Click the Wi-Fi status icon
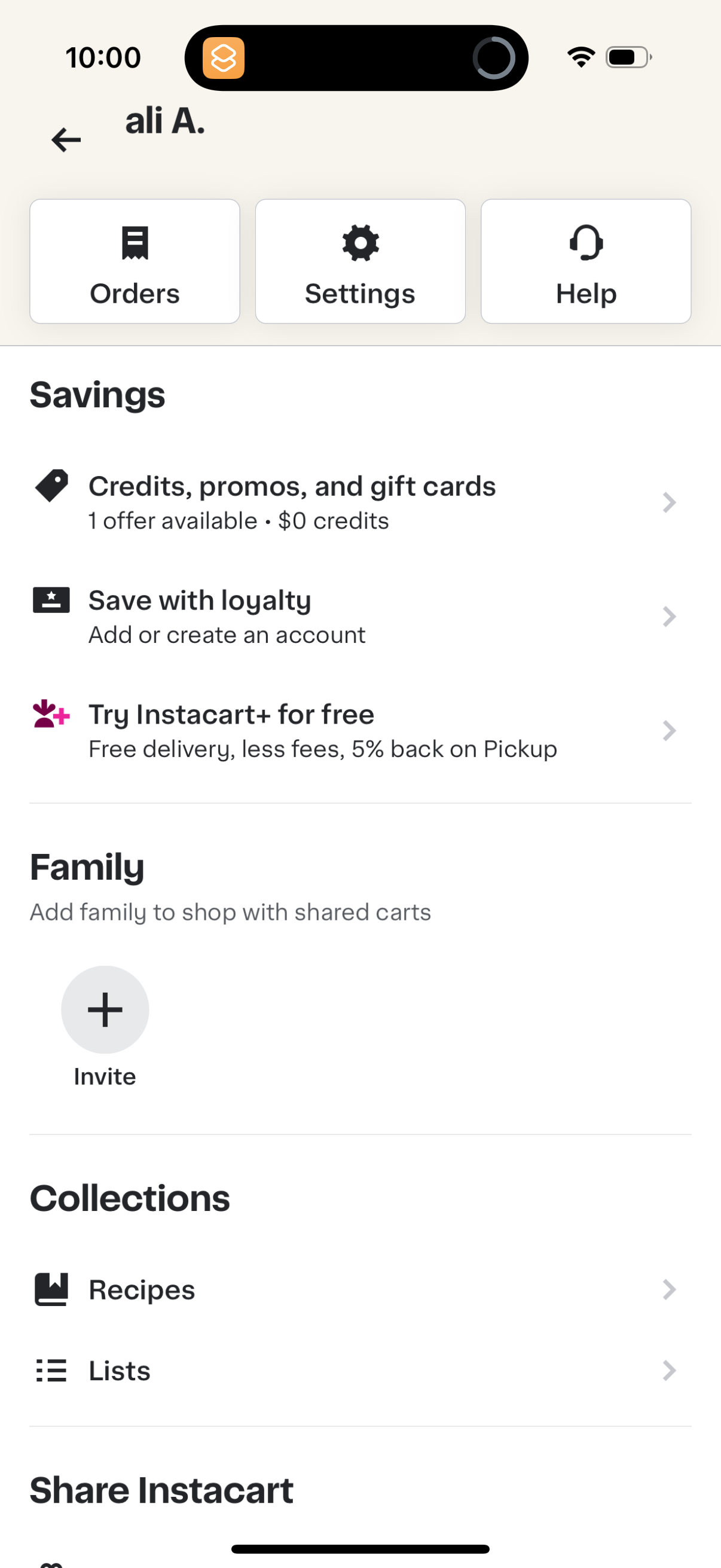Viewport: 721px width, 1568px height. pyautogui.click(x=581, y=56)
